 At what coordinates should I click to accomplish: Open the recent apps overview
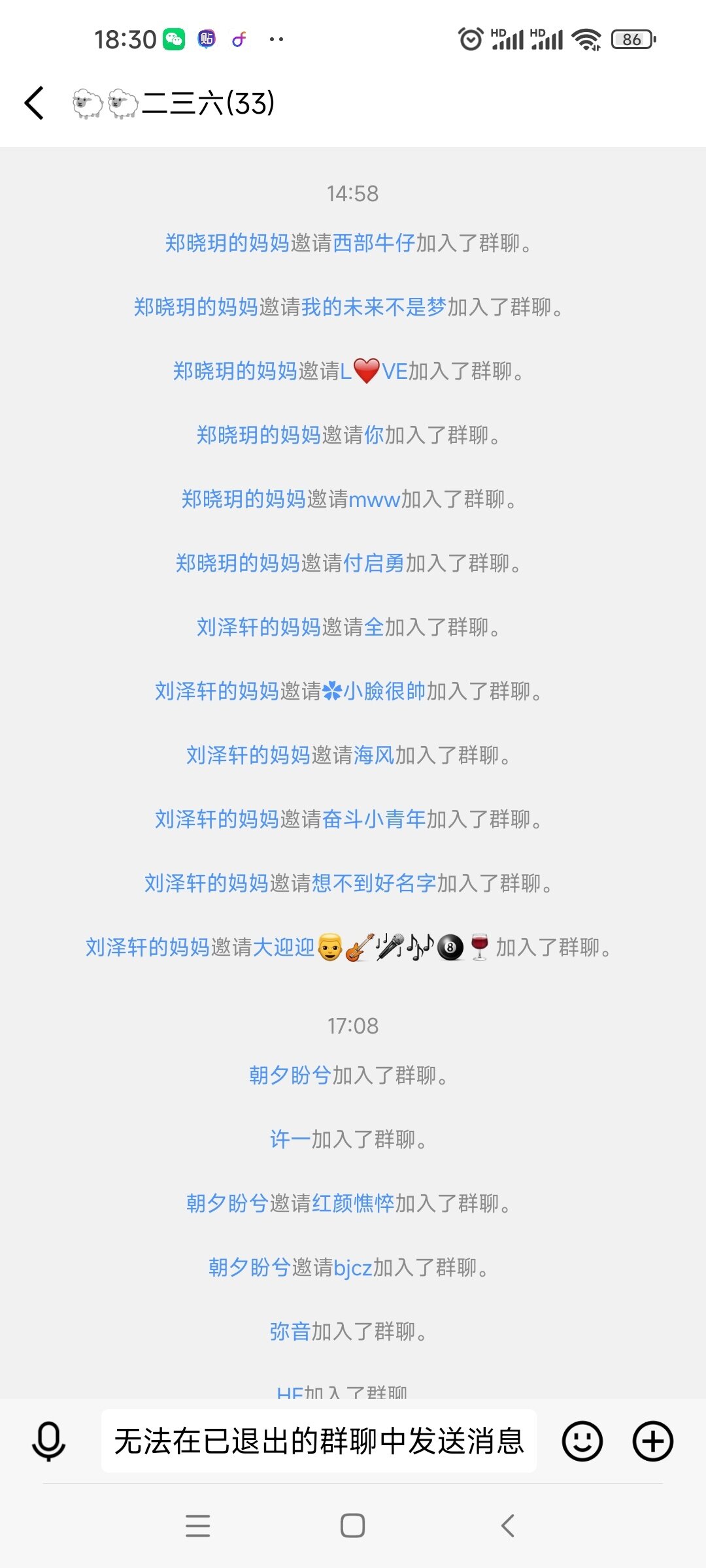click(x=197, y=1526)
